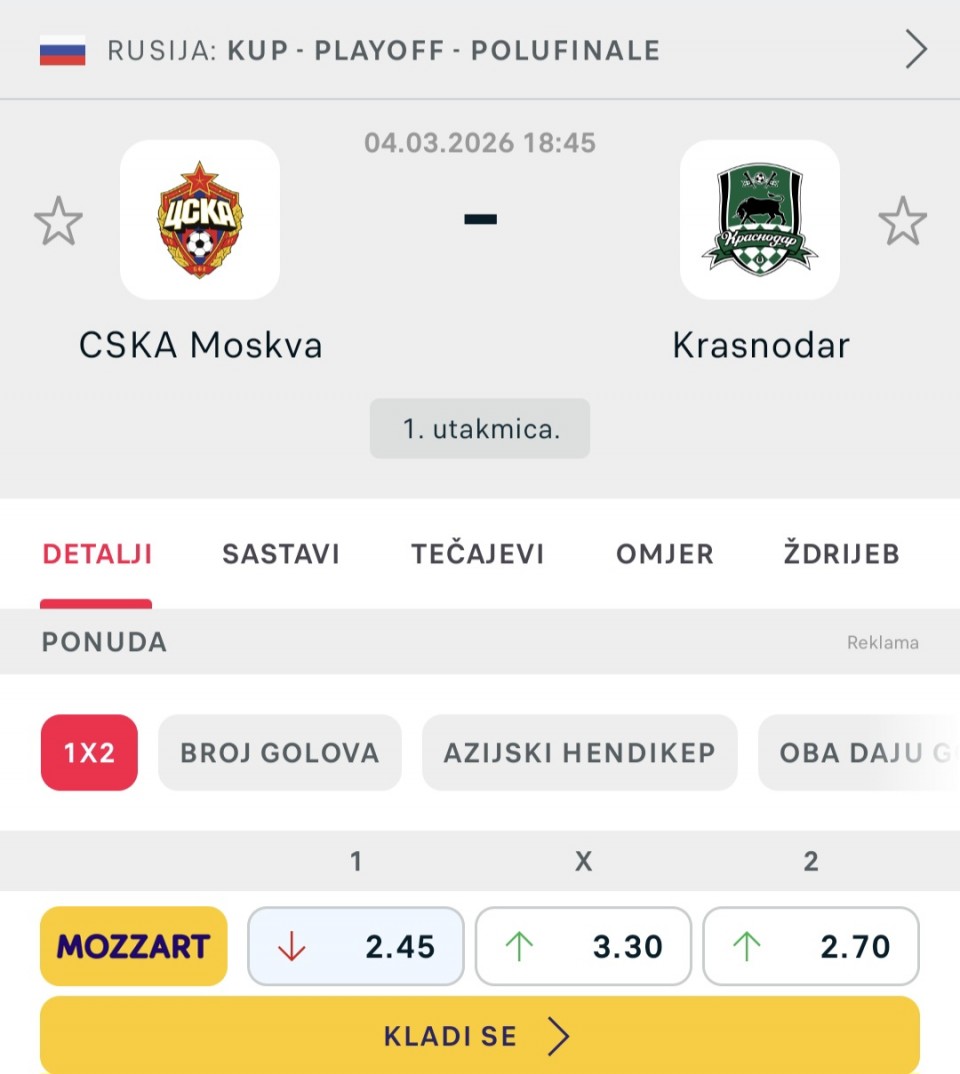This screenshot has height=1074, width=960.
Task: Switch to the Sastavi tab
Action: pos(281,554)
